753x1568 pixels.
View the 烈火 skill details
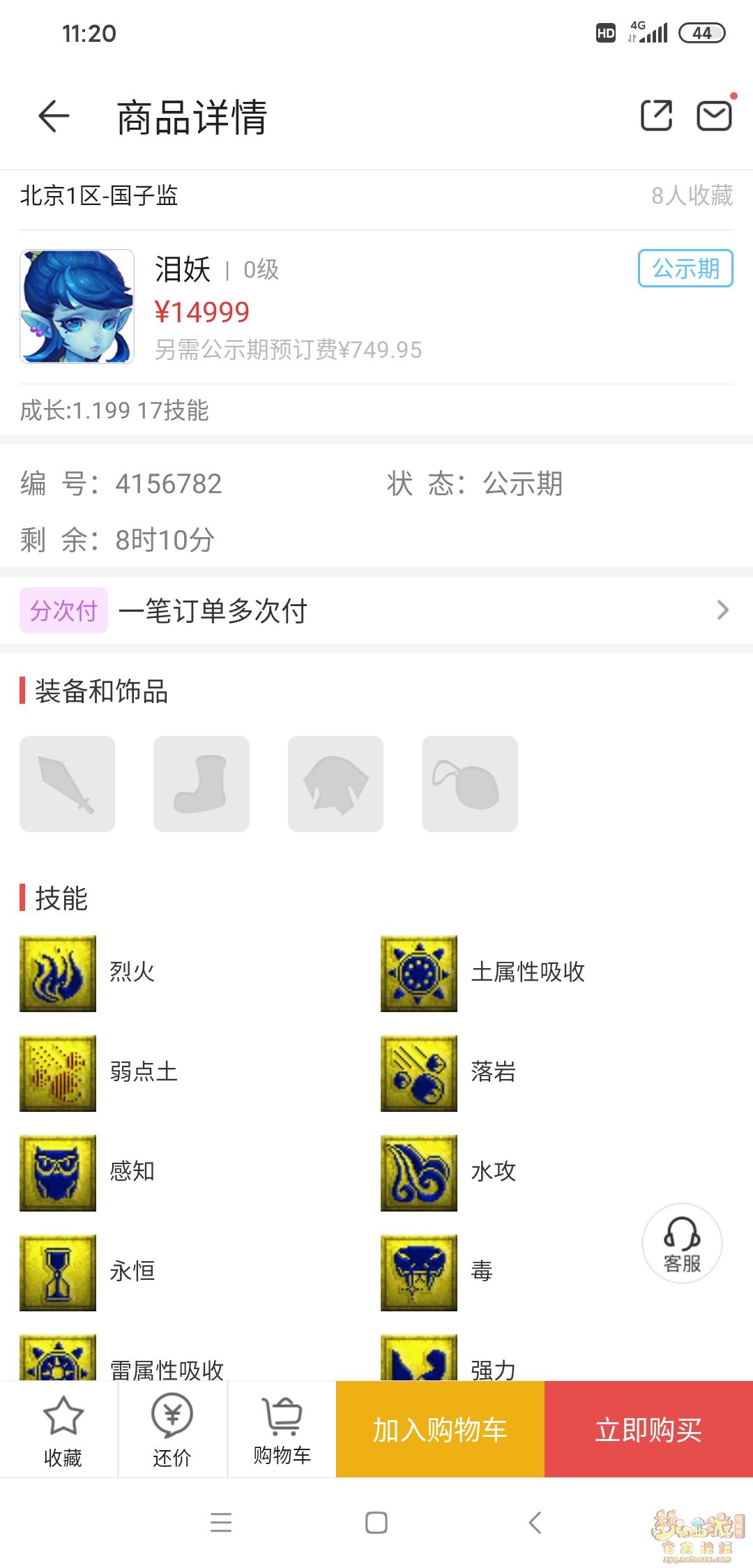[58, 973]
